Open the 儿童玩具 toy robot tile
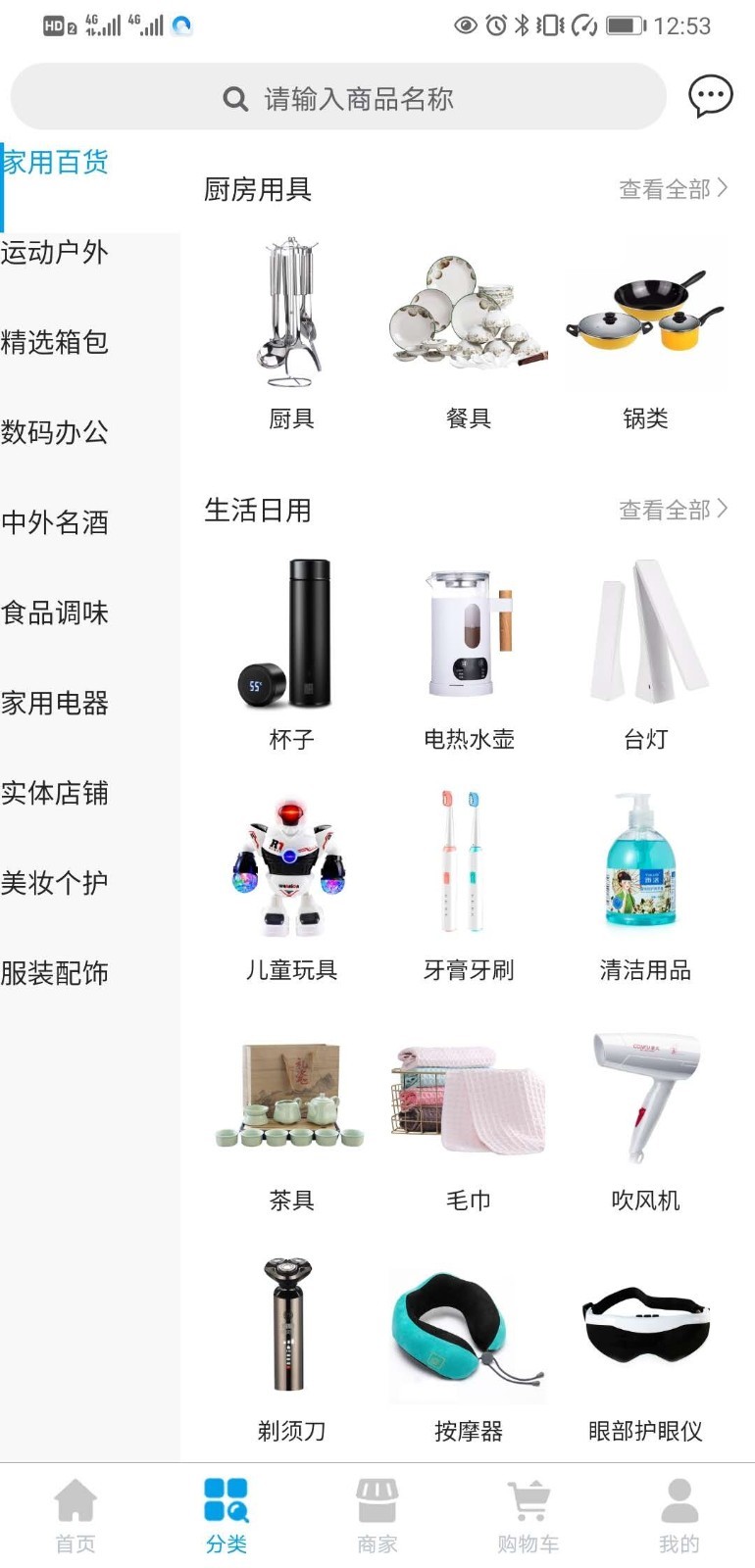 coord(291,882)
